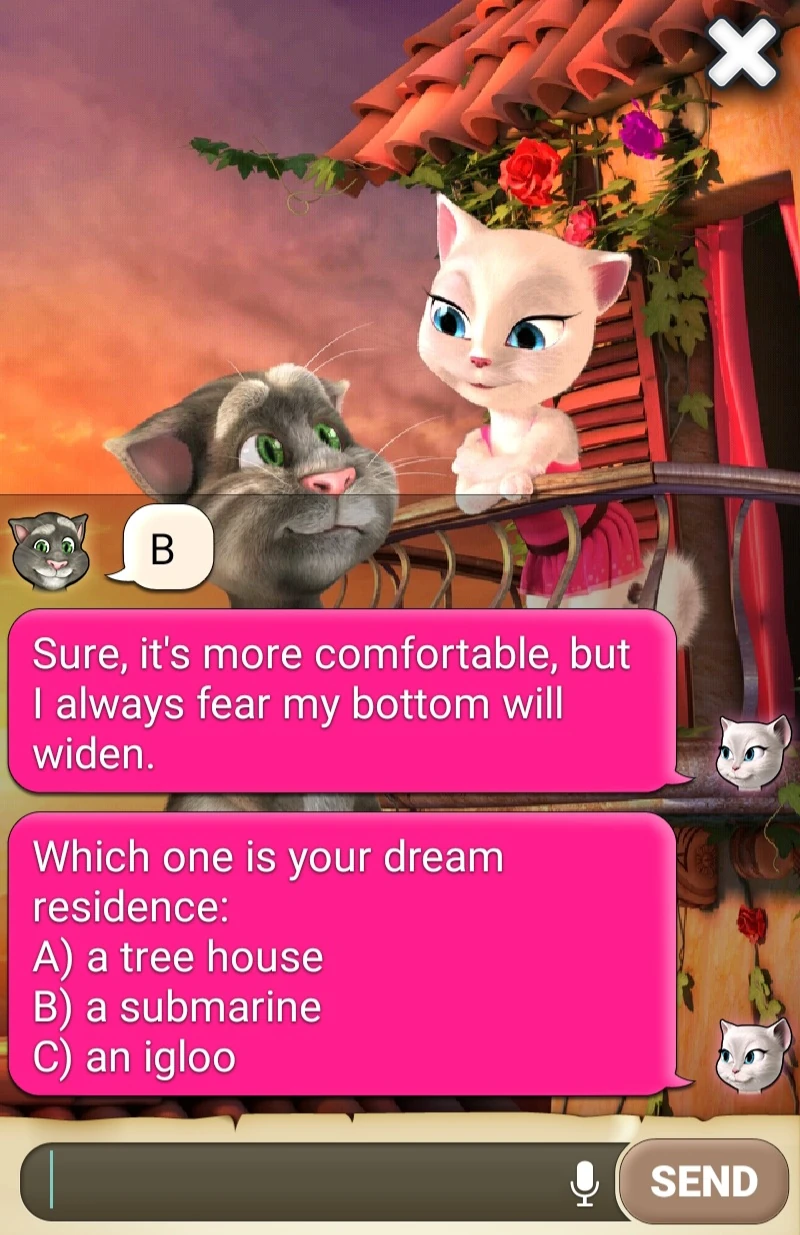Activate the microphone for voice input

pos(584,1182)
